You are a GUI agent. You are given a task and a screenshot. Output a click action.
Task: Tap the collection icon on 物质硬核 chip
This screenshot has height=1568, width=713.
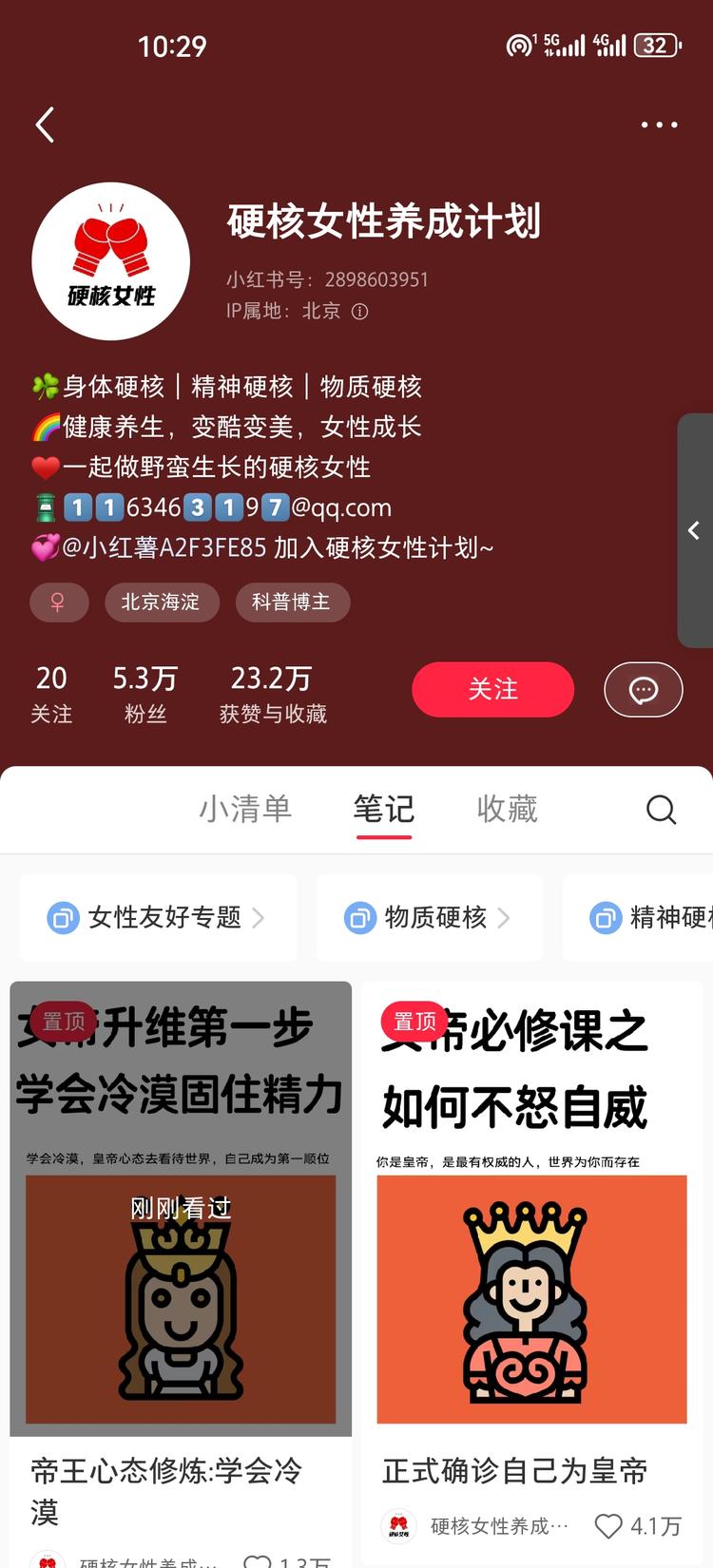pos(358,918)
